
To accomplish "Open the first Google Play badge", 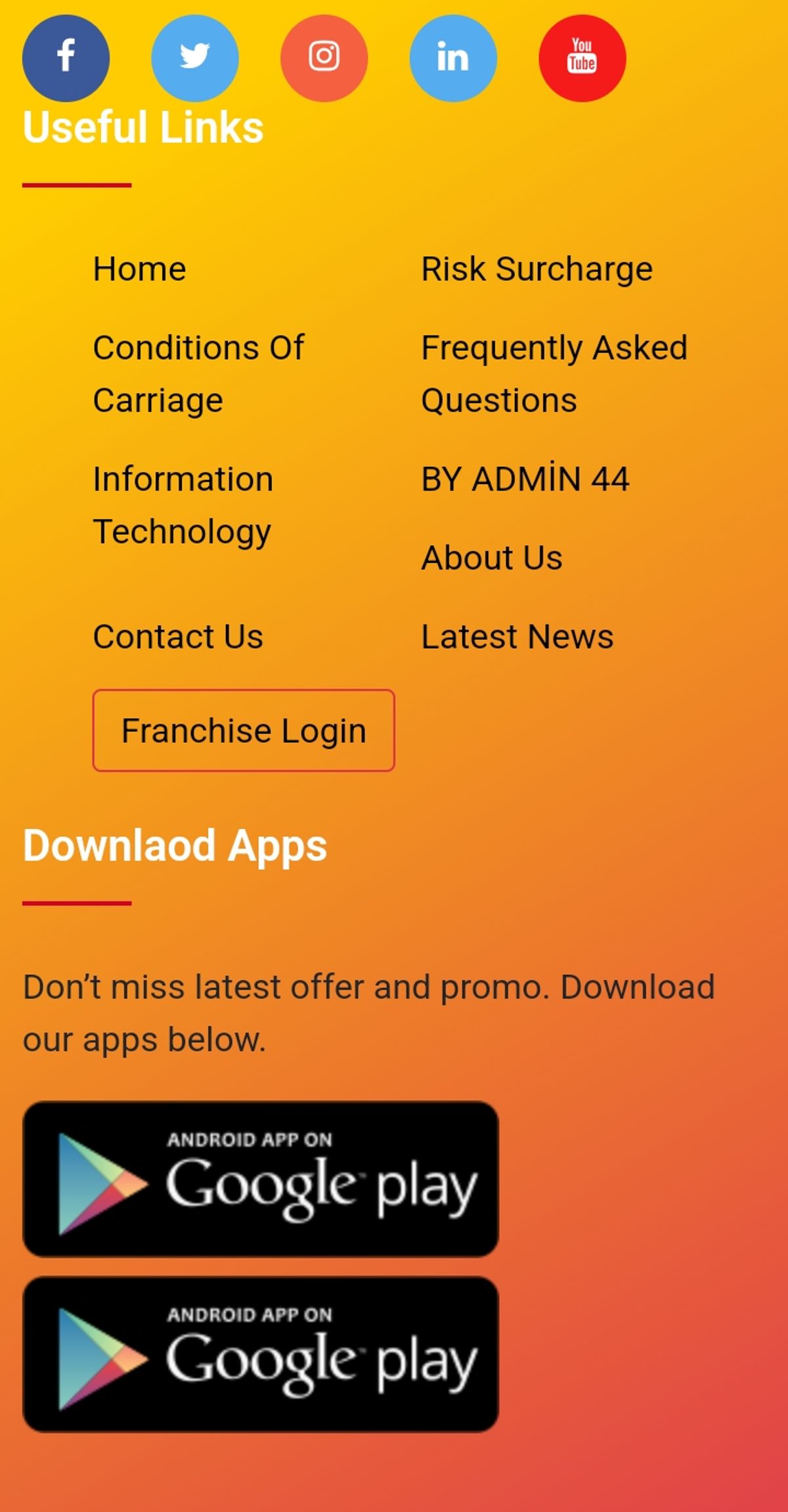I will 261,1179.
